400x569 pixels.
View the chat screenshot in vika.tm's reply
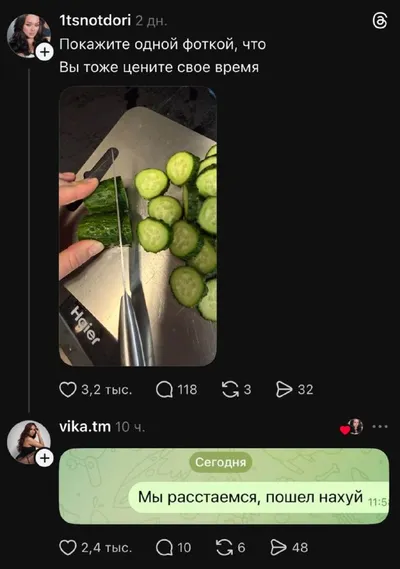[224, 486]
